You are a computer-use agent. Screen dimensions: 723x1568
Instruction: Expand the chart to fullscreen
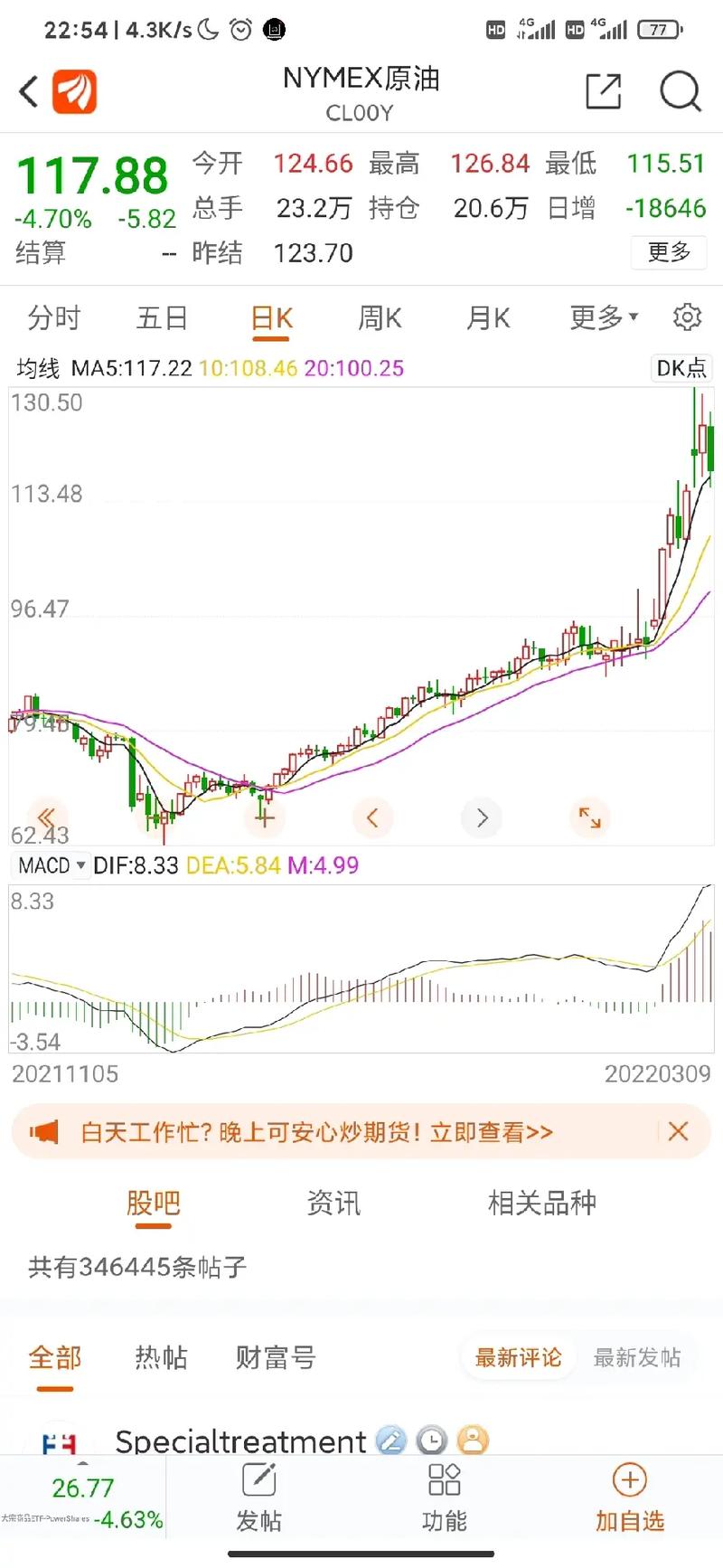(589, 817)
